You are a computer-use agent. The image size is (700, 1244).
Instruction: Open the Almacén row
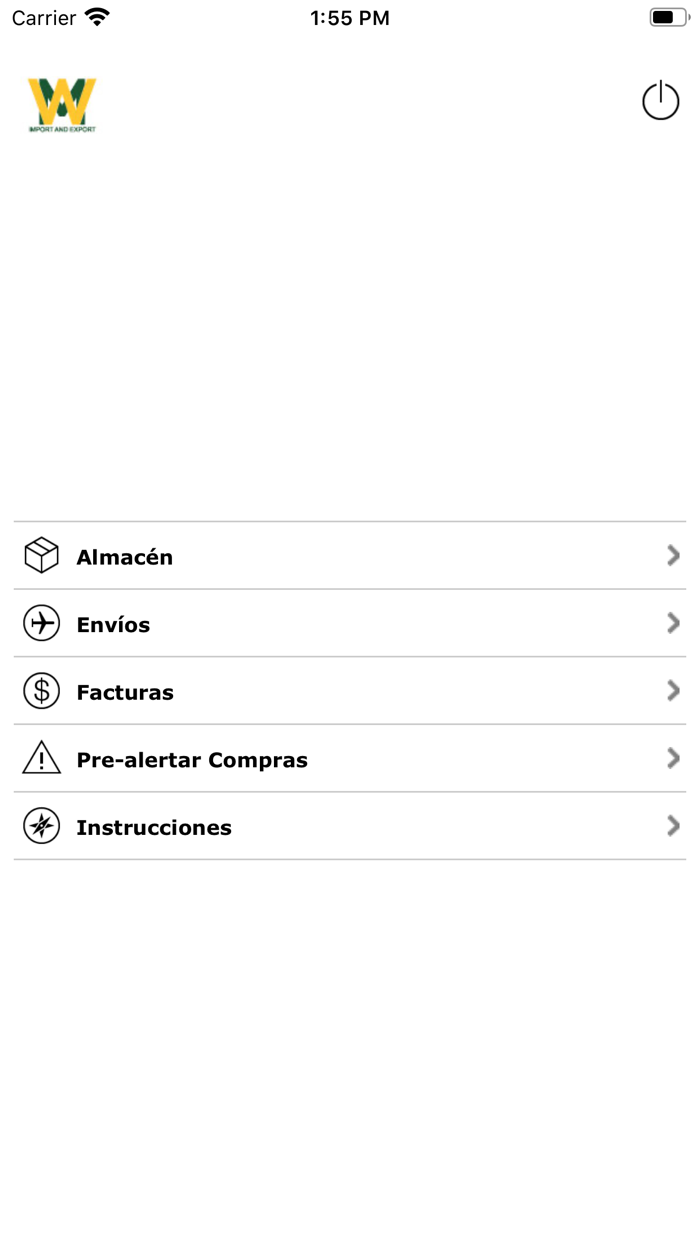tap(350, 556)
